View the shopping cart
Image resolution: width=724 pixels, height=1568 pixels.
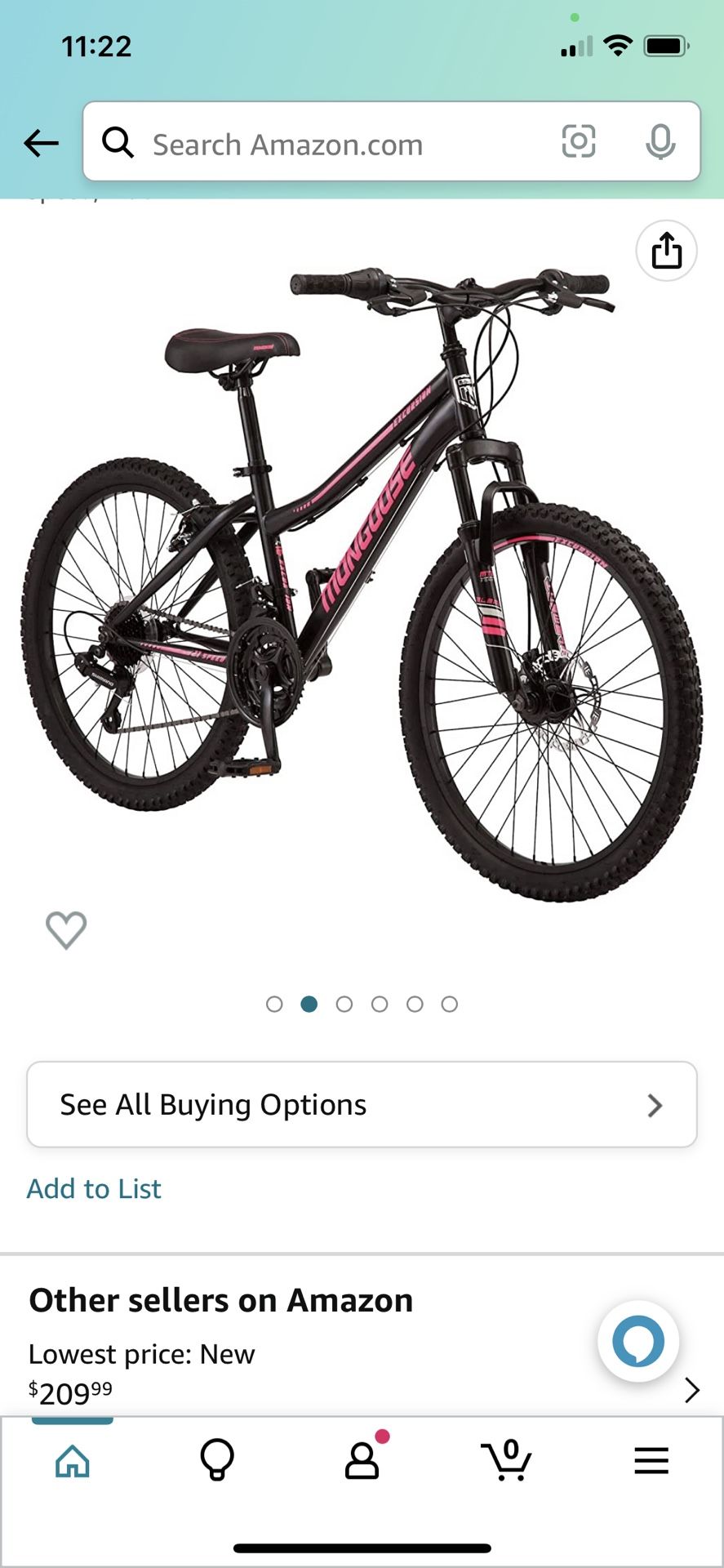click(506, 1460)
